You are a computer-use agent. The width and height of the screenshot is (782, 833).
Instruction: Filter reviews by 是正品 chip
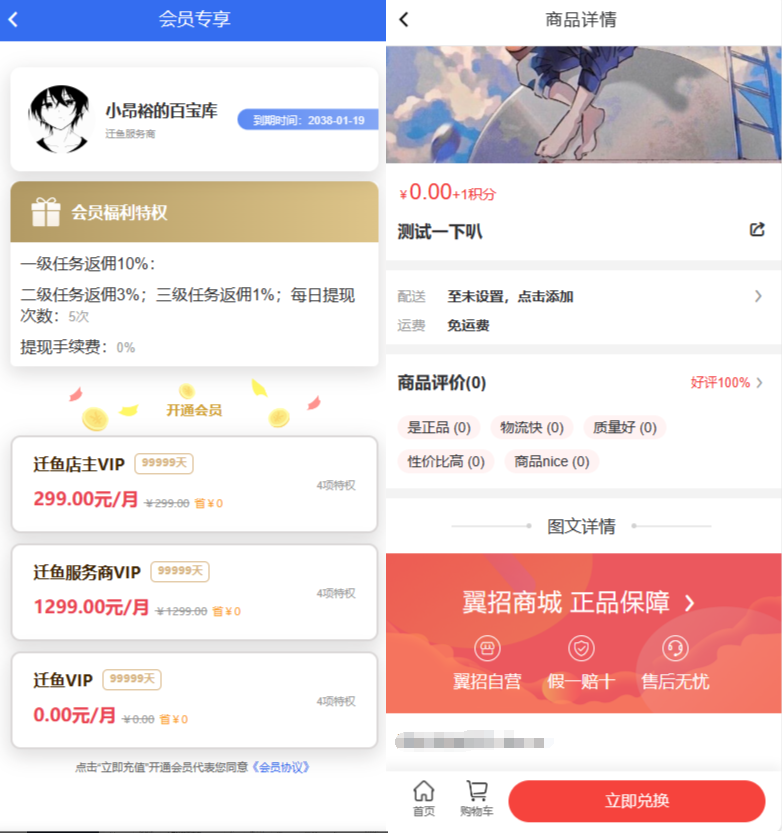tap(438, 428)
